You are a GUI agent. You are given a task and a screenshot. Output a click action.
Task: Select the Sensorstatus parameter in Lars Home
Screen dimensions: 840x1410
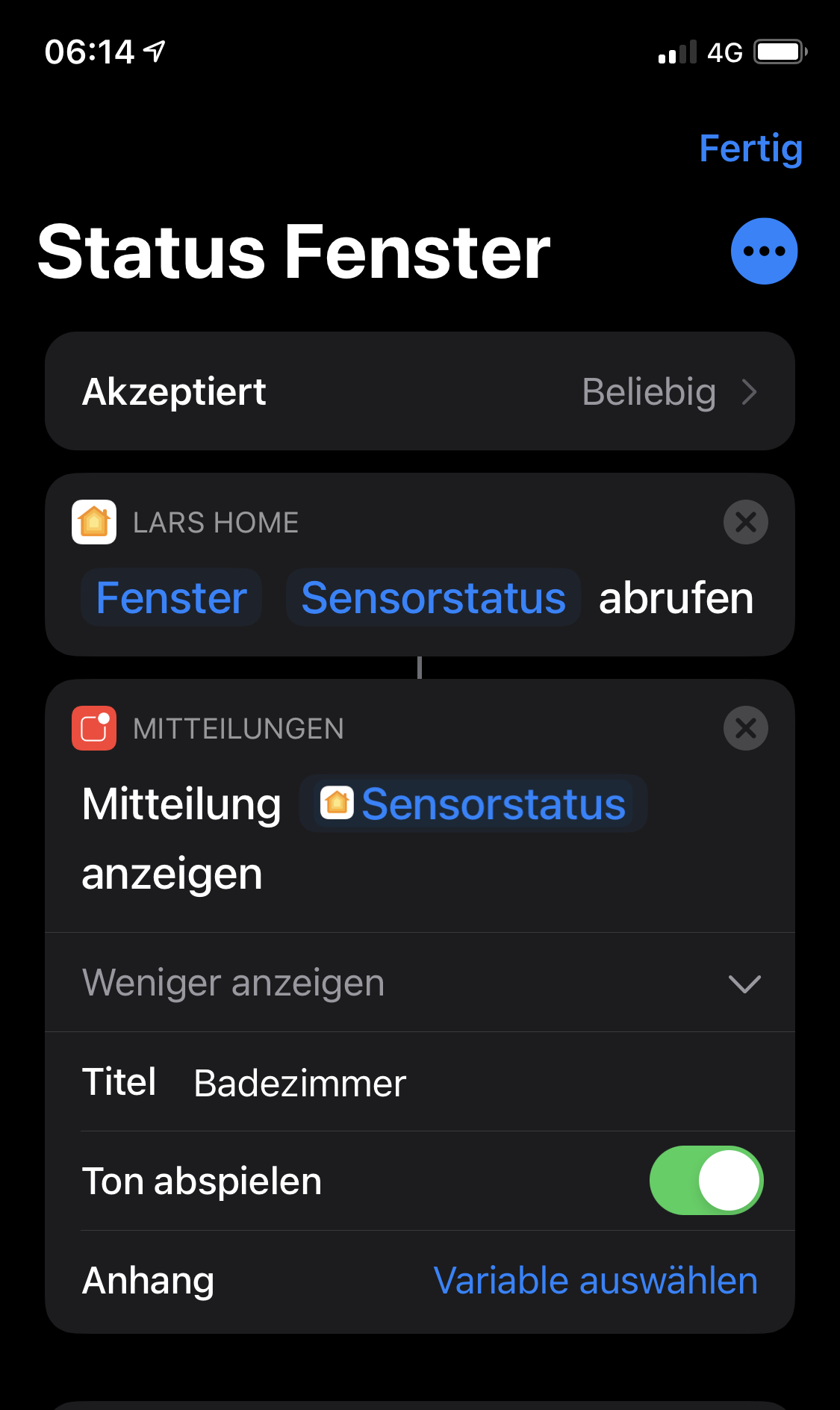click(433, 598)
